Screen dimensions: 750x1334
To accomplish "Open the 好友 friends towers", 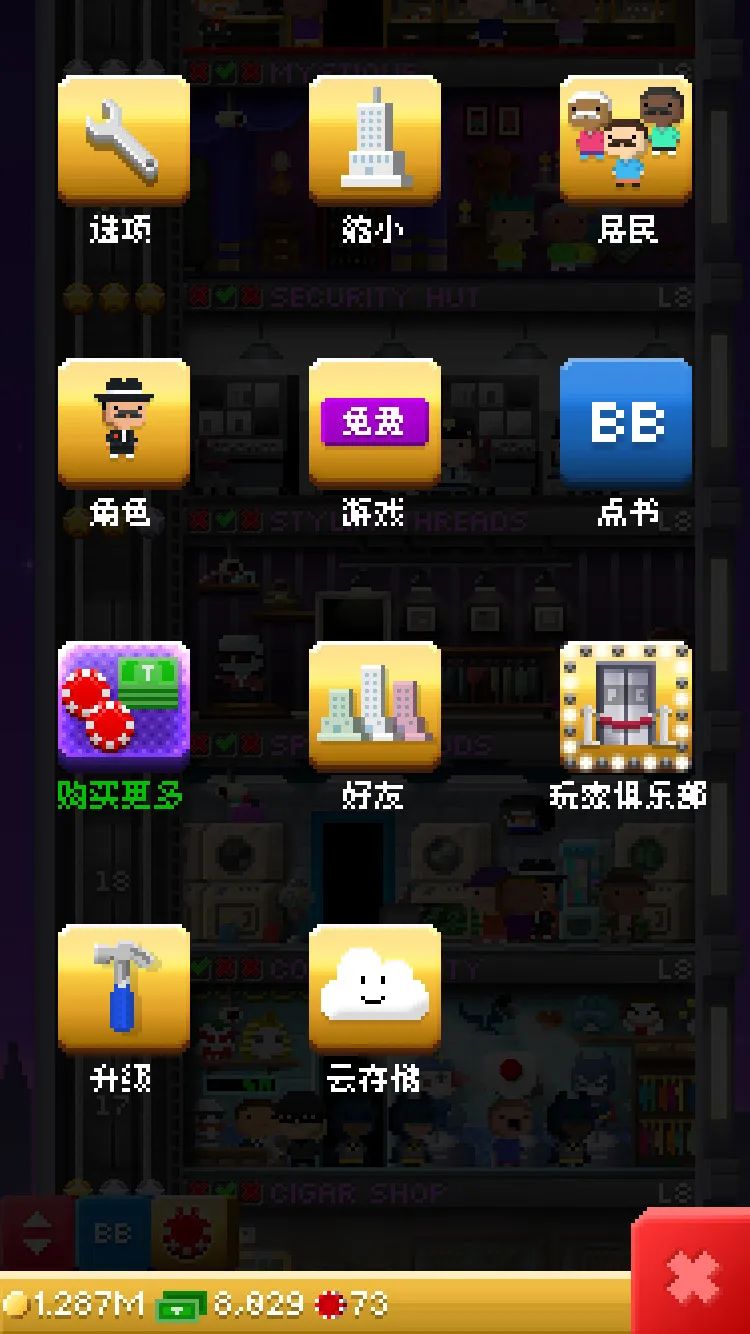I will [x=374, y=707].
